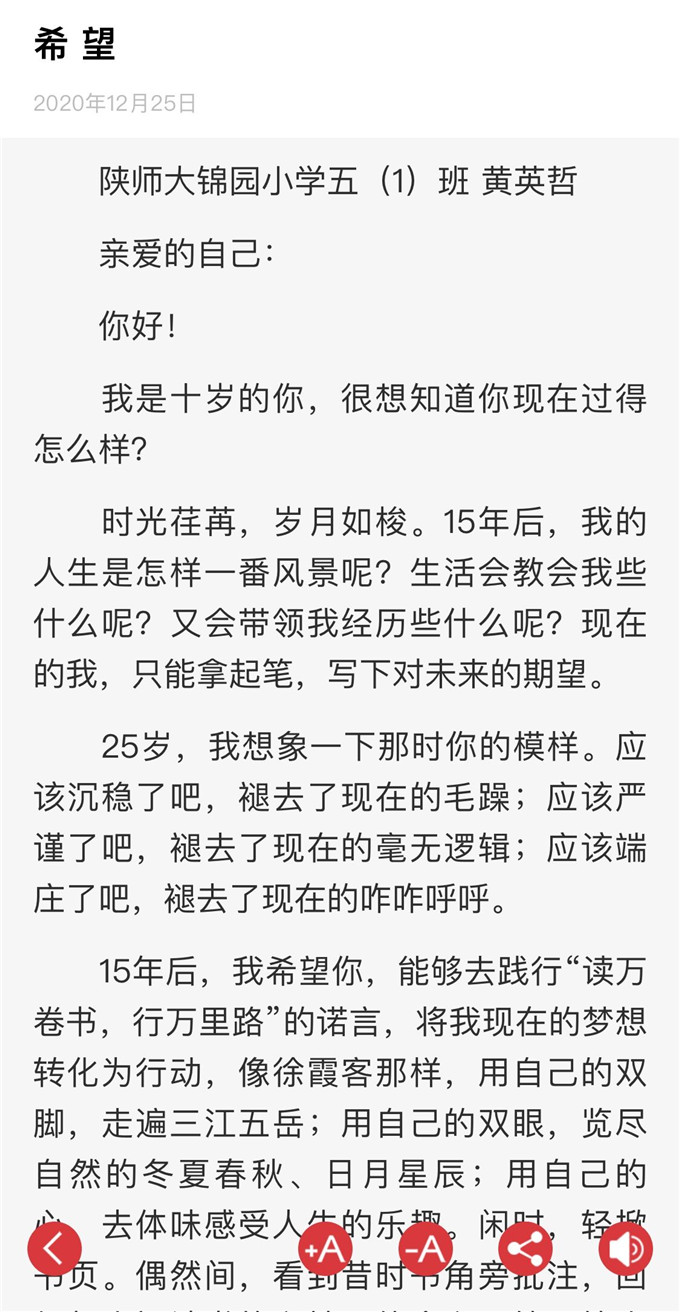Go back with the red arrow button
The height and width of the screenshot is (1312, 680).
(x=54, y=1248)
